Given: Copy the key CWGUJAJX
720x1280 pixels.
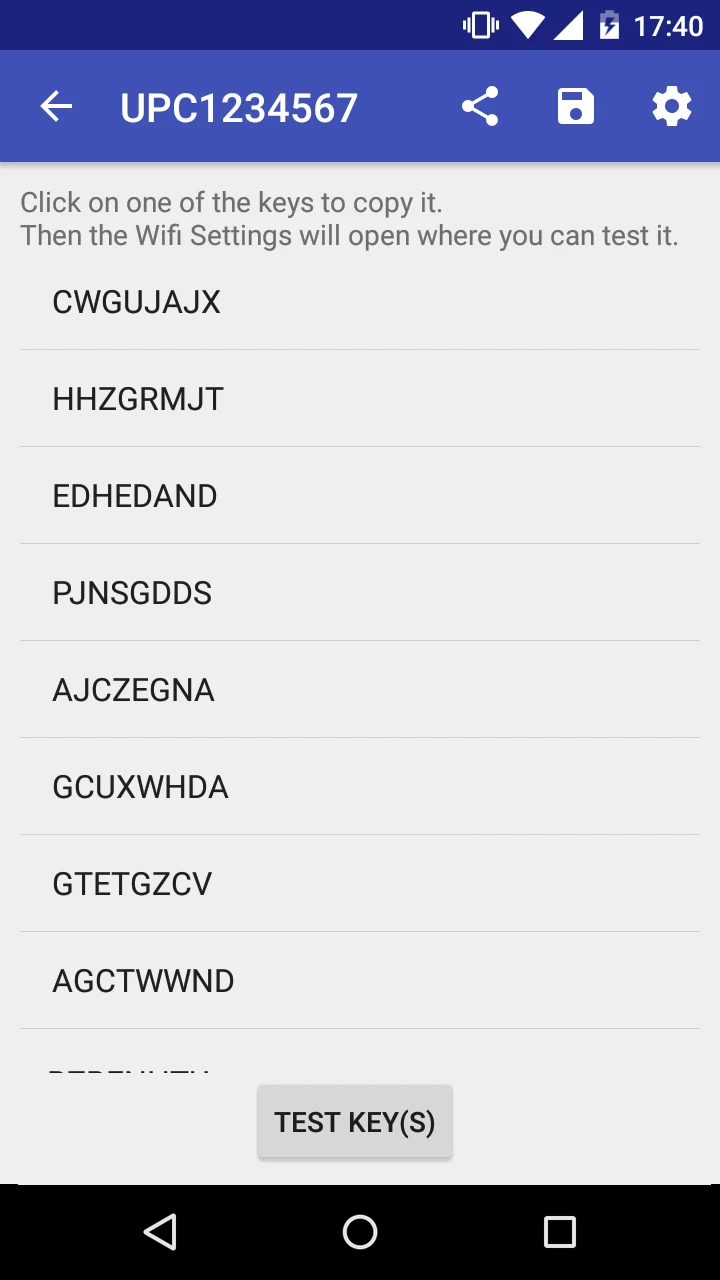Looking at the screenshot, I should pyautogui.click(x=360, y=302).
